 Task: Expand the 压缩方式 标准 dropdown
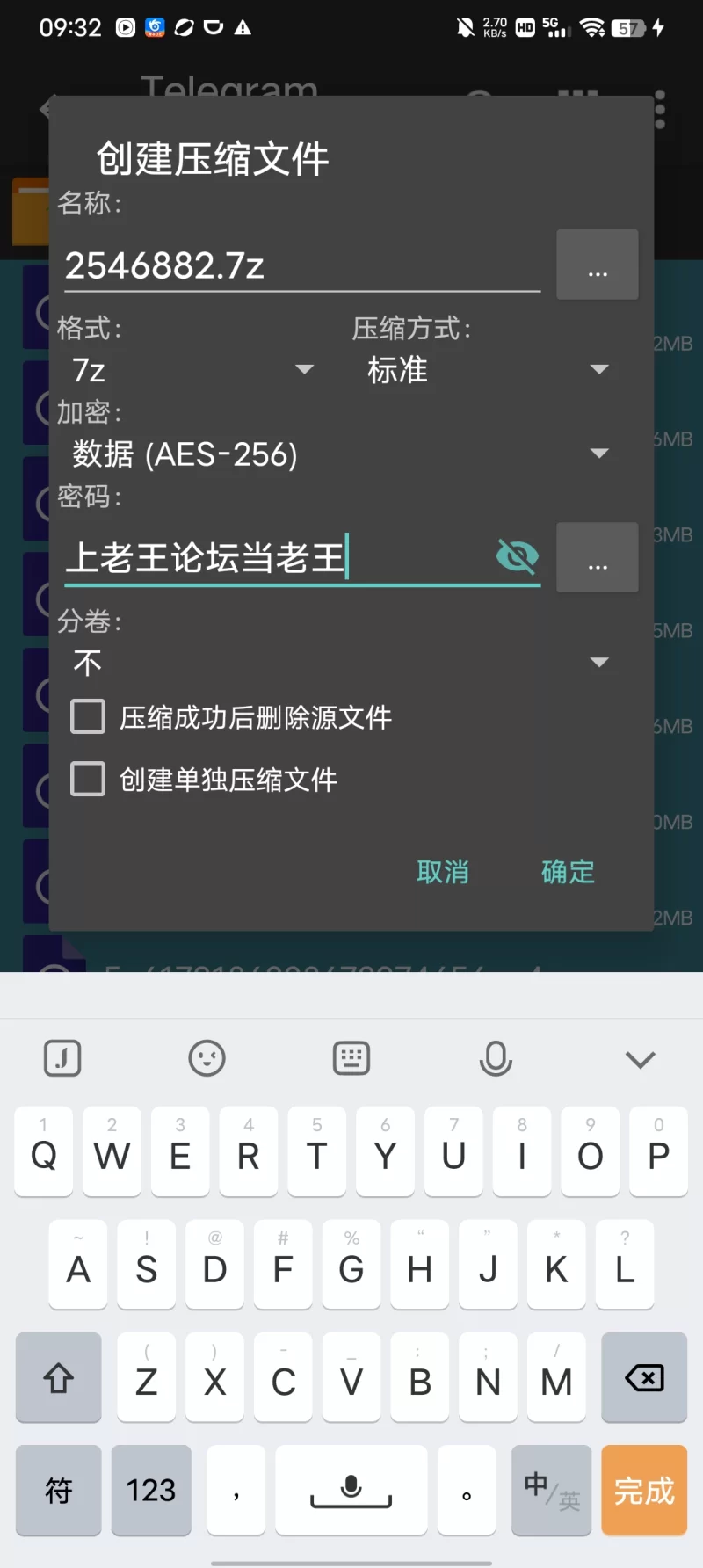point(488,369)
